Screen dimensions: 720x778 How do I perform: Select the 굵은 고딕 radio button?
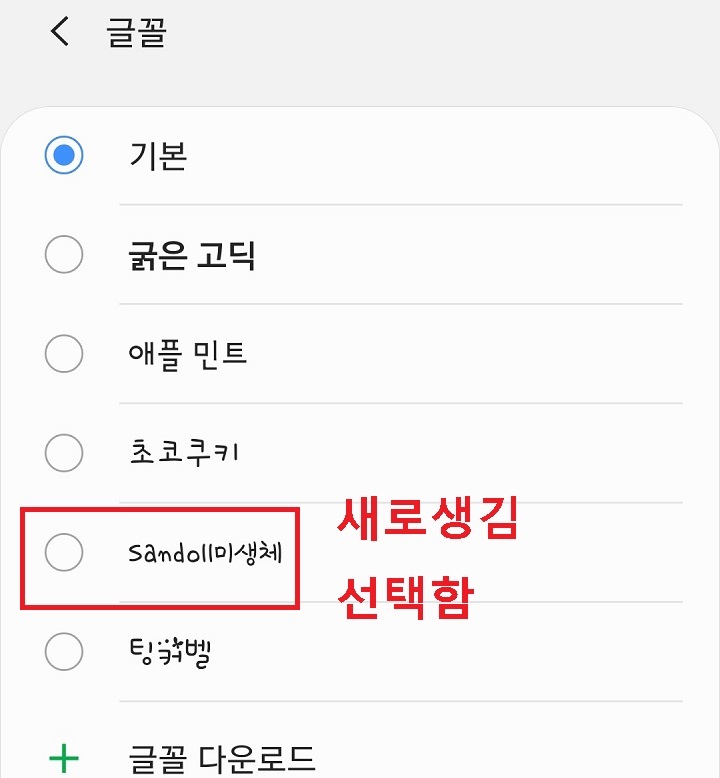click(x=63, y=255)
